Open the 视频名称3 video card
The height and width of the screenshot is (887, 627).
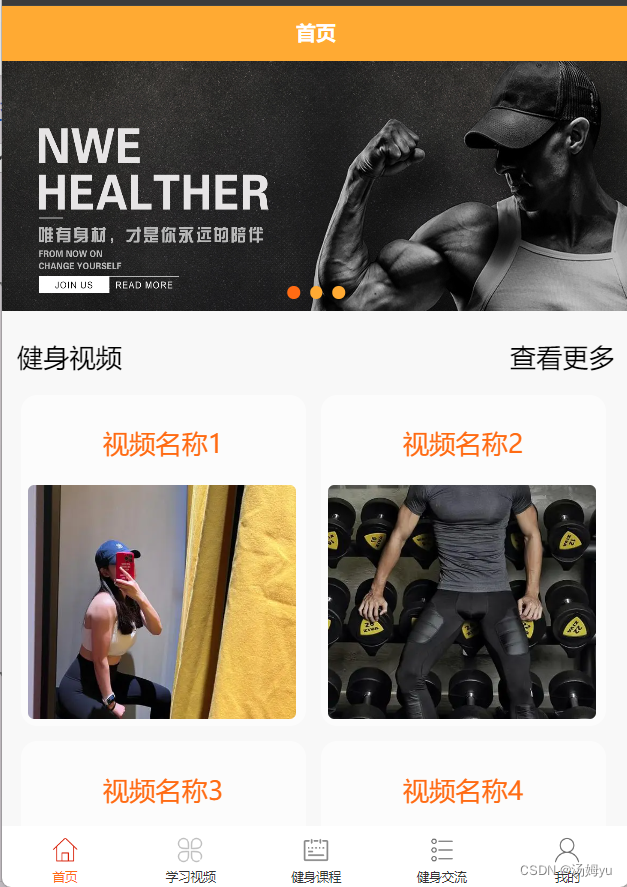point(164,783)
